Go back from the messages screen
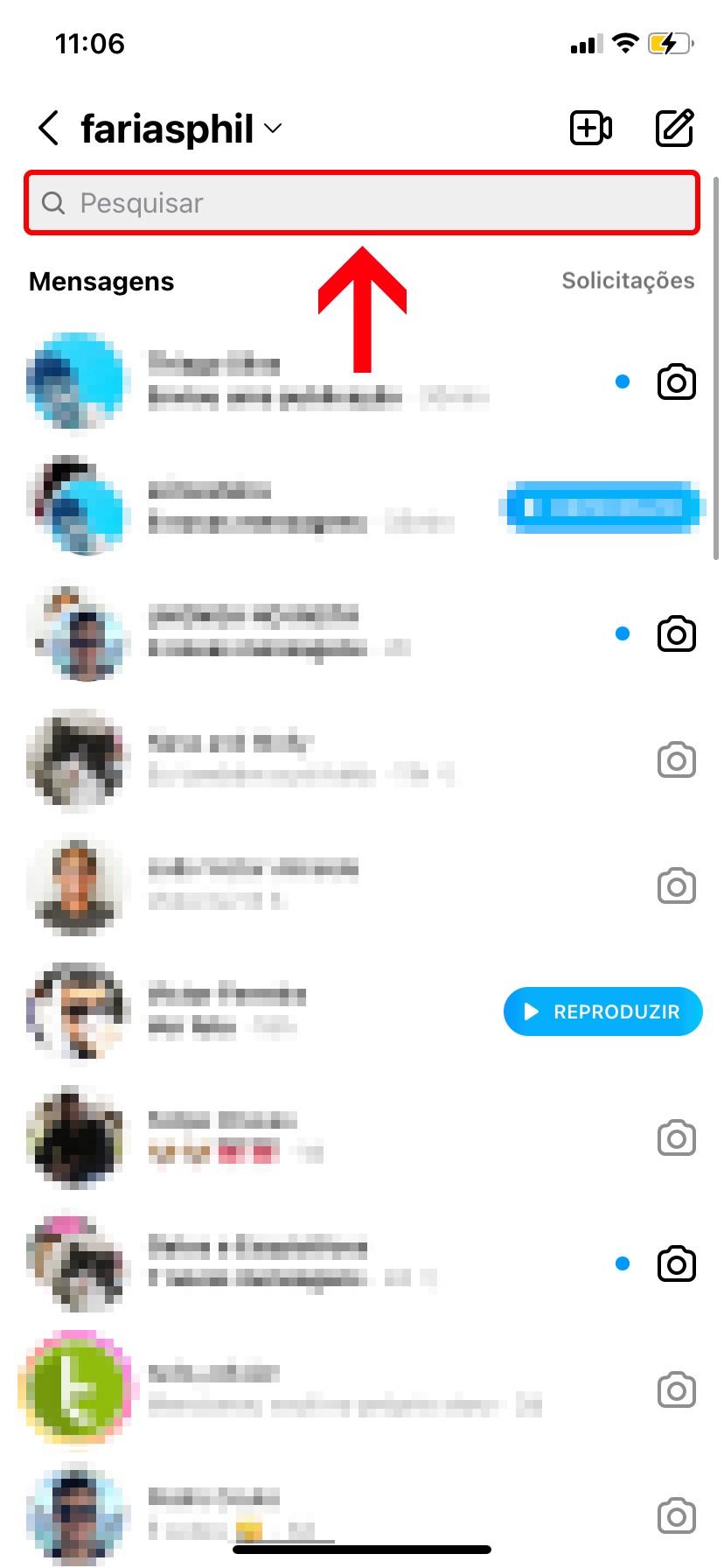This screenshot has height=1568, width=724. pos(49,129)
